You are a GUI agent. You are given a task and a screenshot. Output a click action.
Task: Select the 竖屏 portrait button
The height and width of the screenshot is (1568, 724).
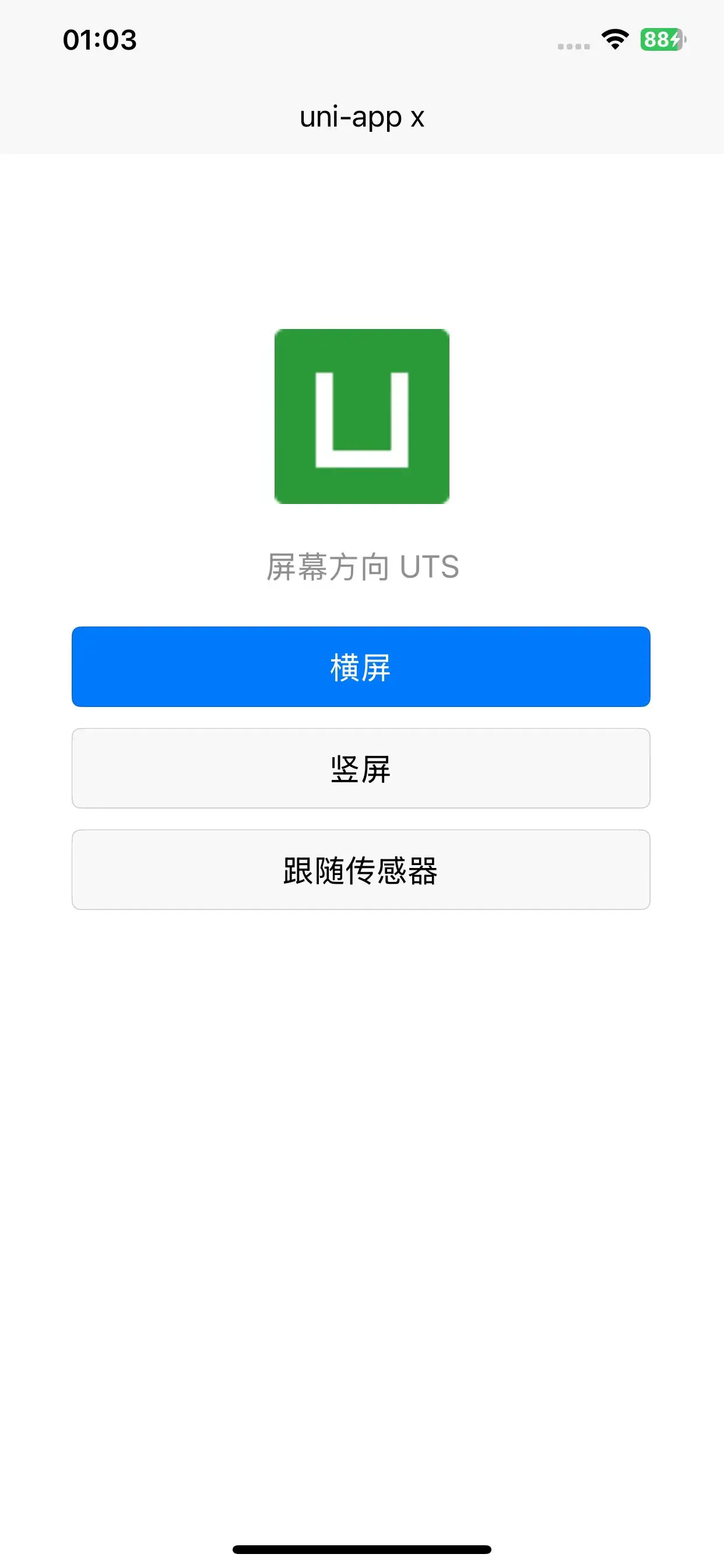(361, 768)
